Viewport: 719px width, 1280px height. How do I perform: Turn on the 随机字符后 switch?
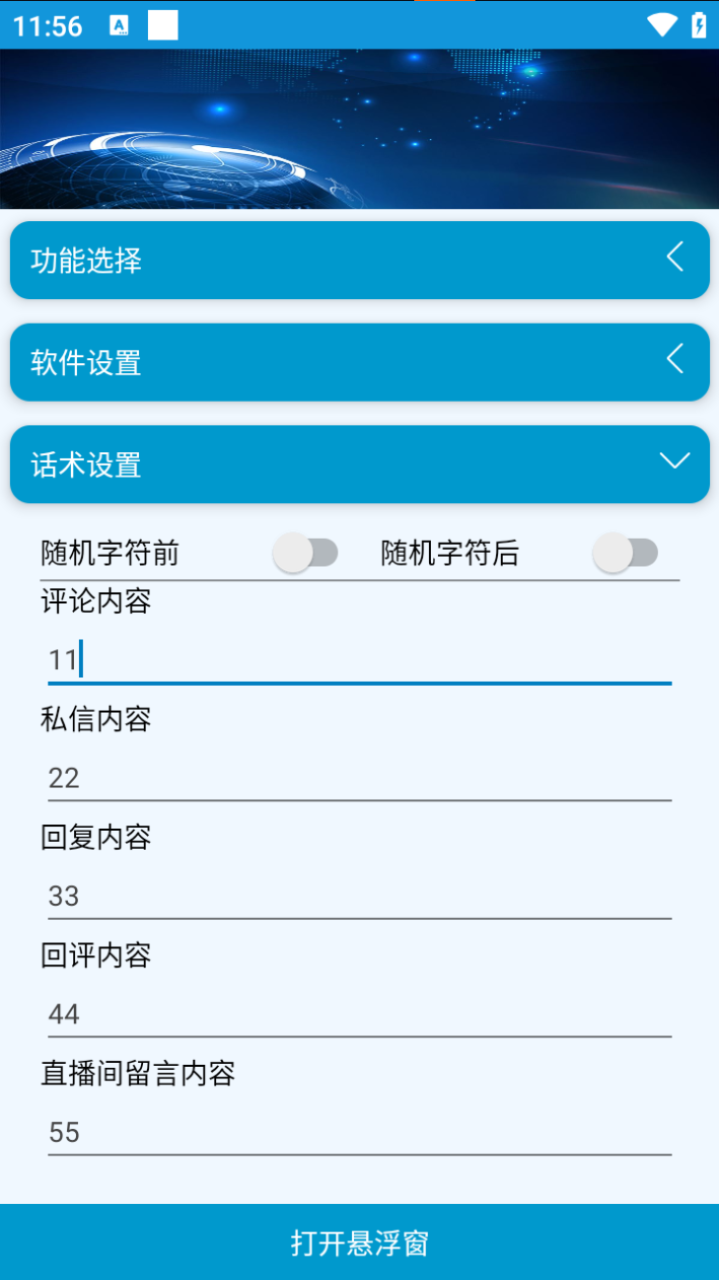tap(626, 553)
